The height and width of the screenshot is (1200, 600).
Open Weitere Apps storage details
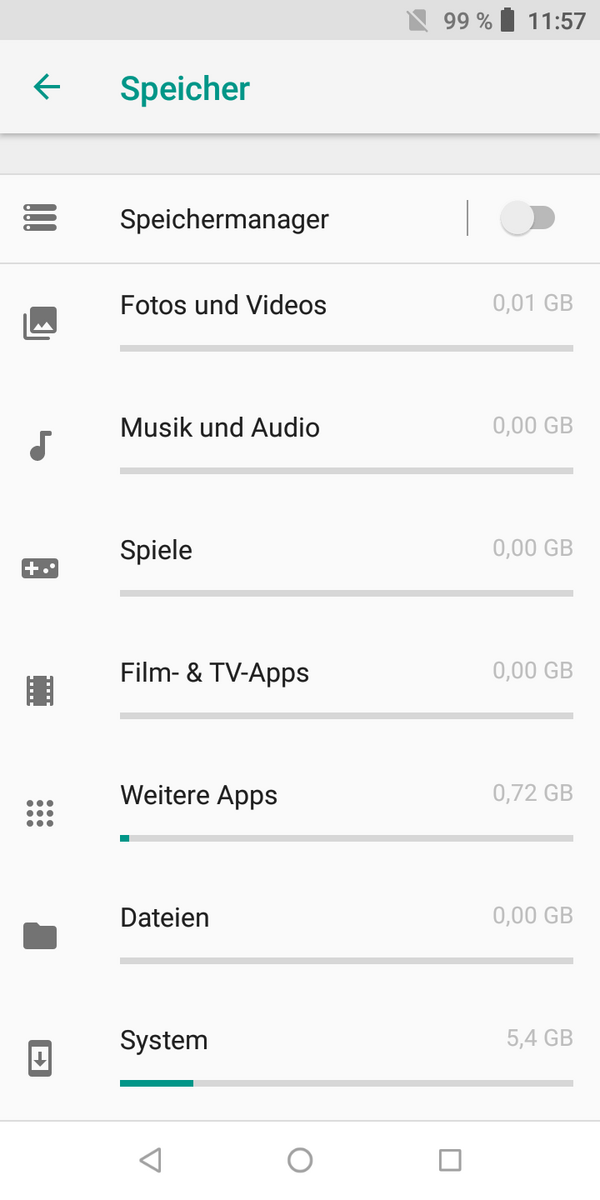click(300, 813)
